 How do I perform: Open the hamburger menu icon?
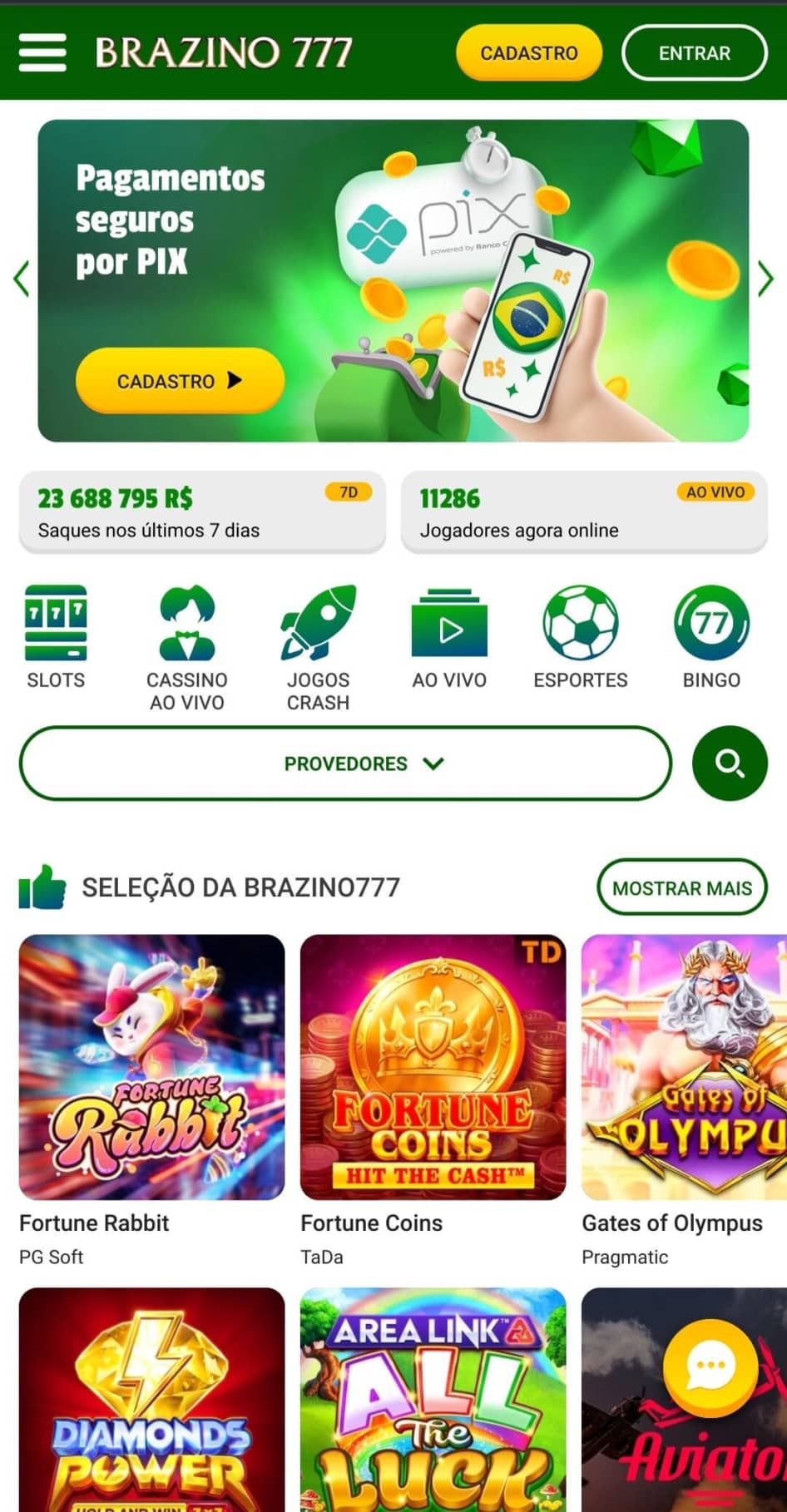tap(42, 52)
